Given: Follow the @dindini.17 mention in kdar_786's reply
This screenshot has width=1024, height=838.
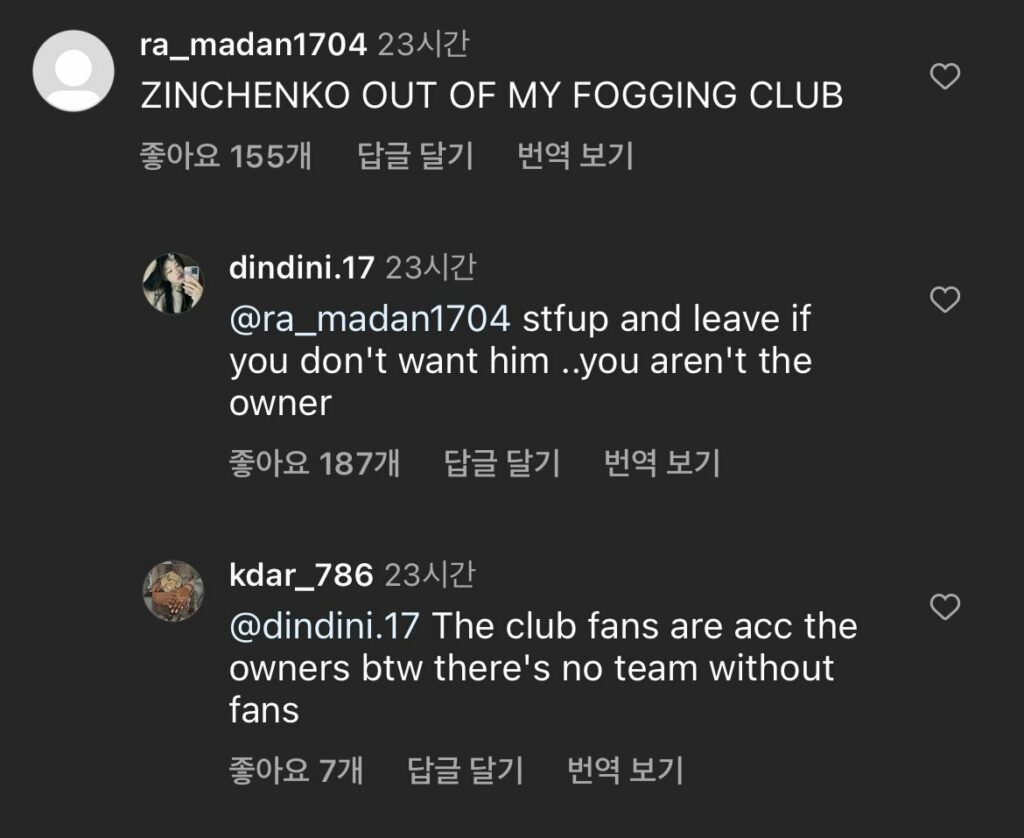Looking at the screenshot, I should (328, 627).
